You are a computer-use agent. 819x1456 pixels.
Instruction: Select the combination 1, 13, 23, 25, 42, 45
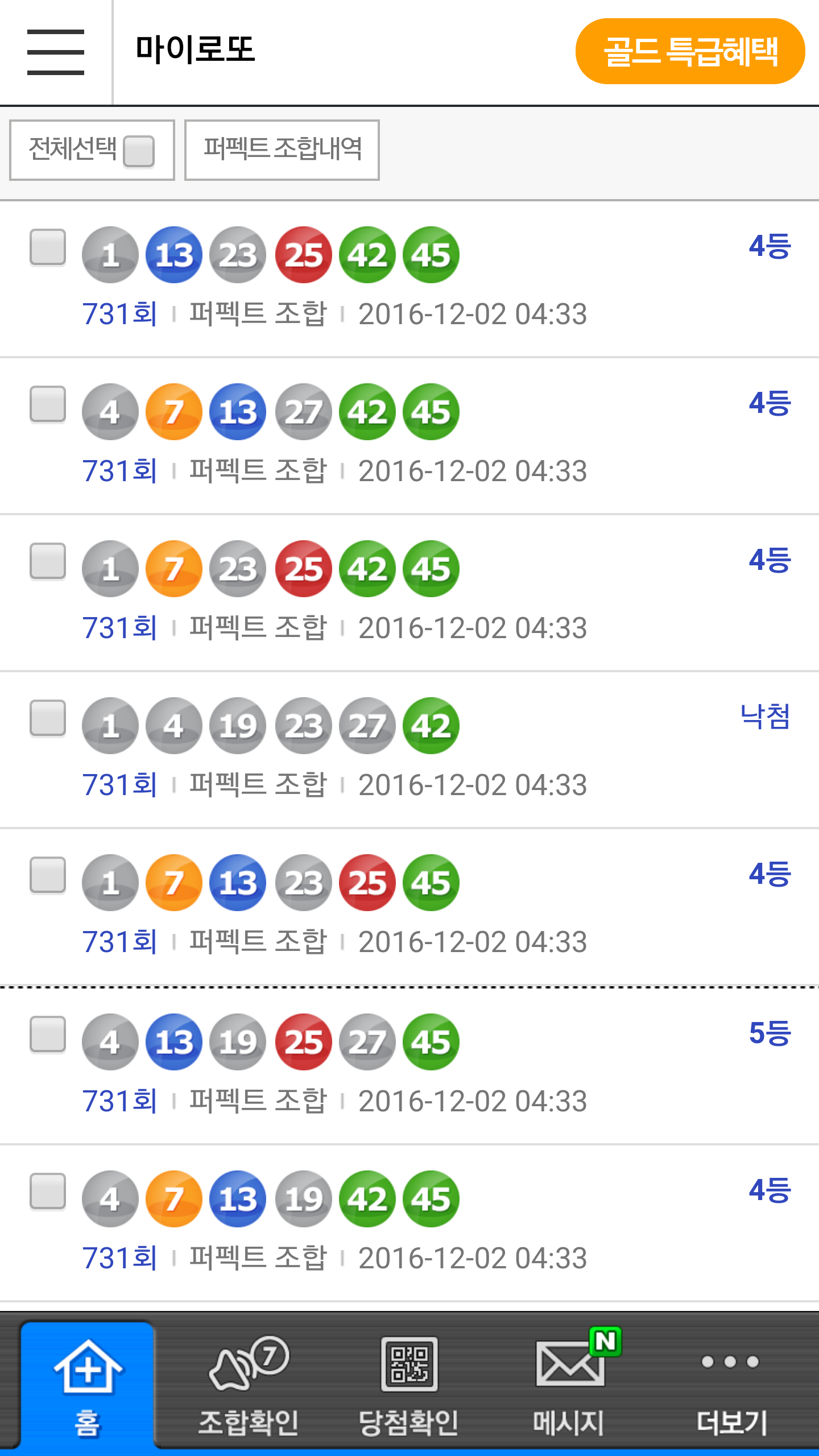click(48, 247)
